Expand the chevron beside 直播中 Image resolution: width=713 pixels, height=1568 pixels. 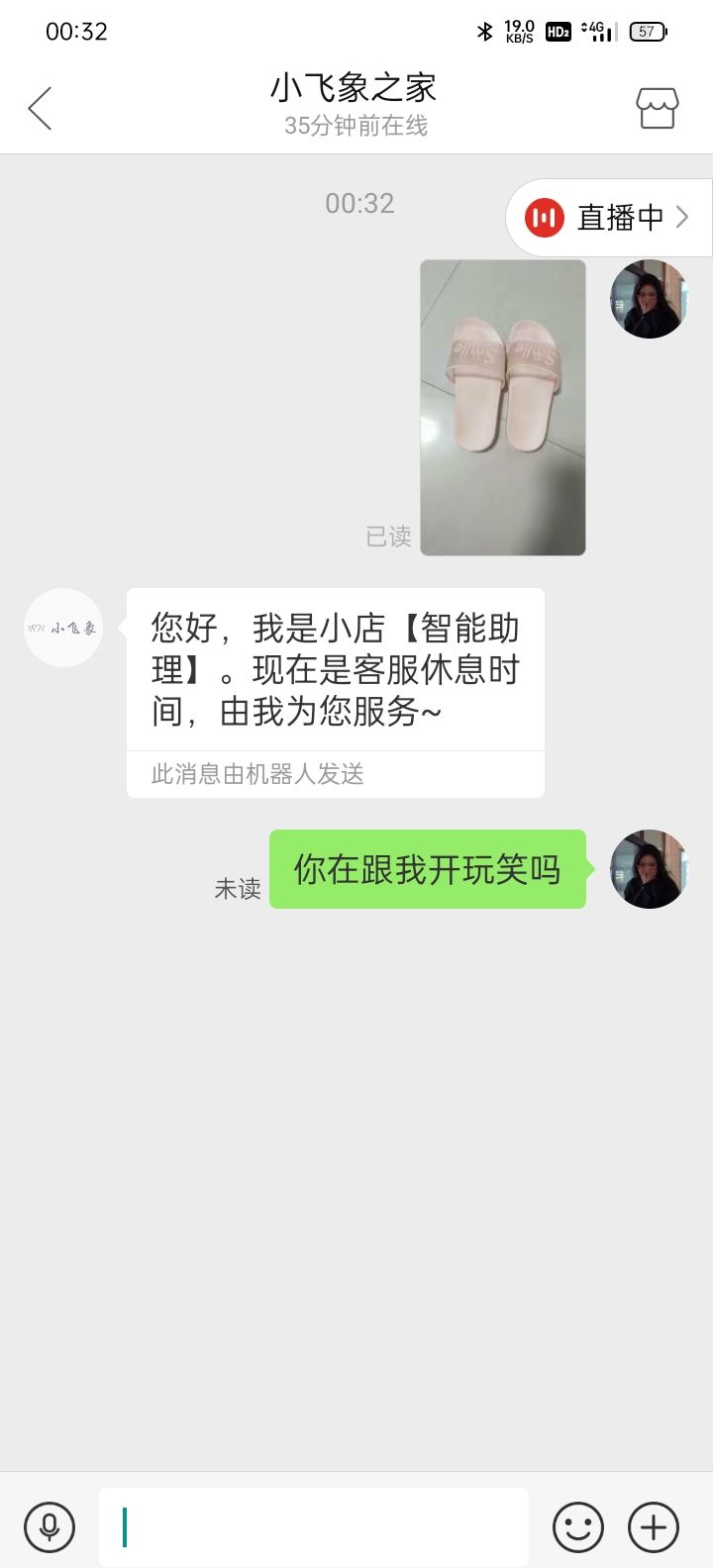click(680, 217)
